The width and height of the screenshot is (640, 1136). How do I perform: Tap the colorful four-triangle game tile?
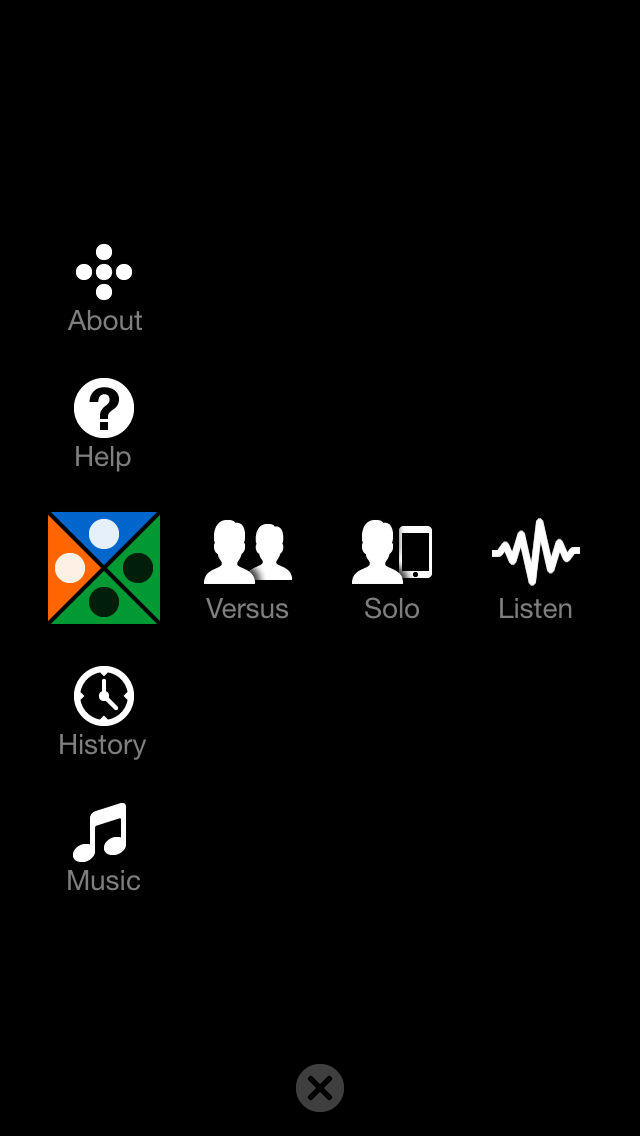pyautogui.click(x=104, y=568)
